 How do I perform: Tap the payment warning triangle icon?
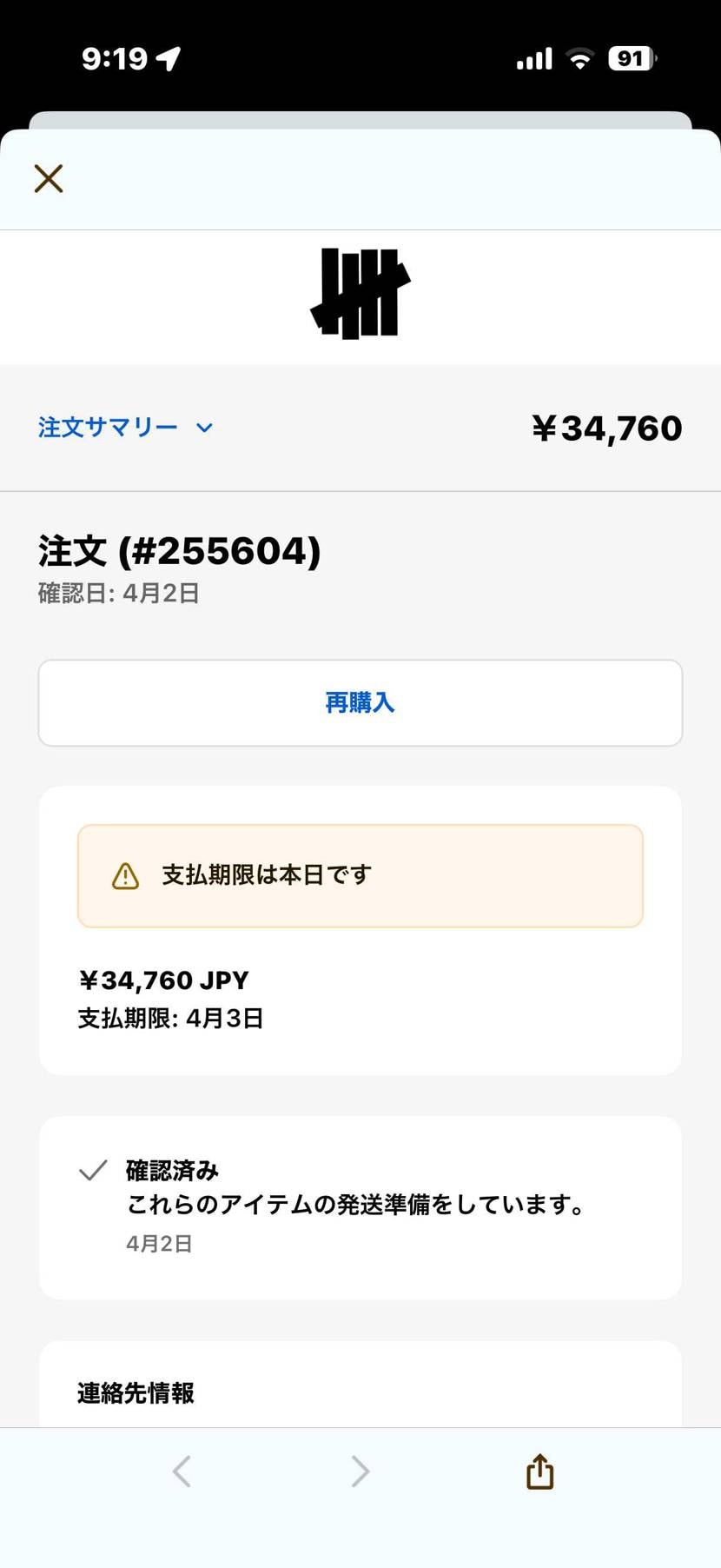pos(123,876)
